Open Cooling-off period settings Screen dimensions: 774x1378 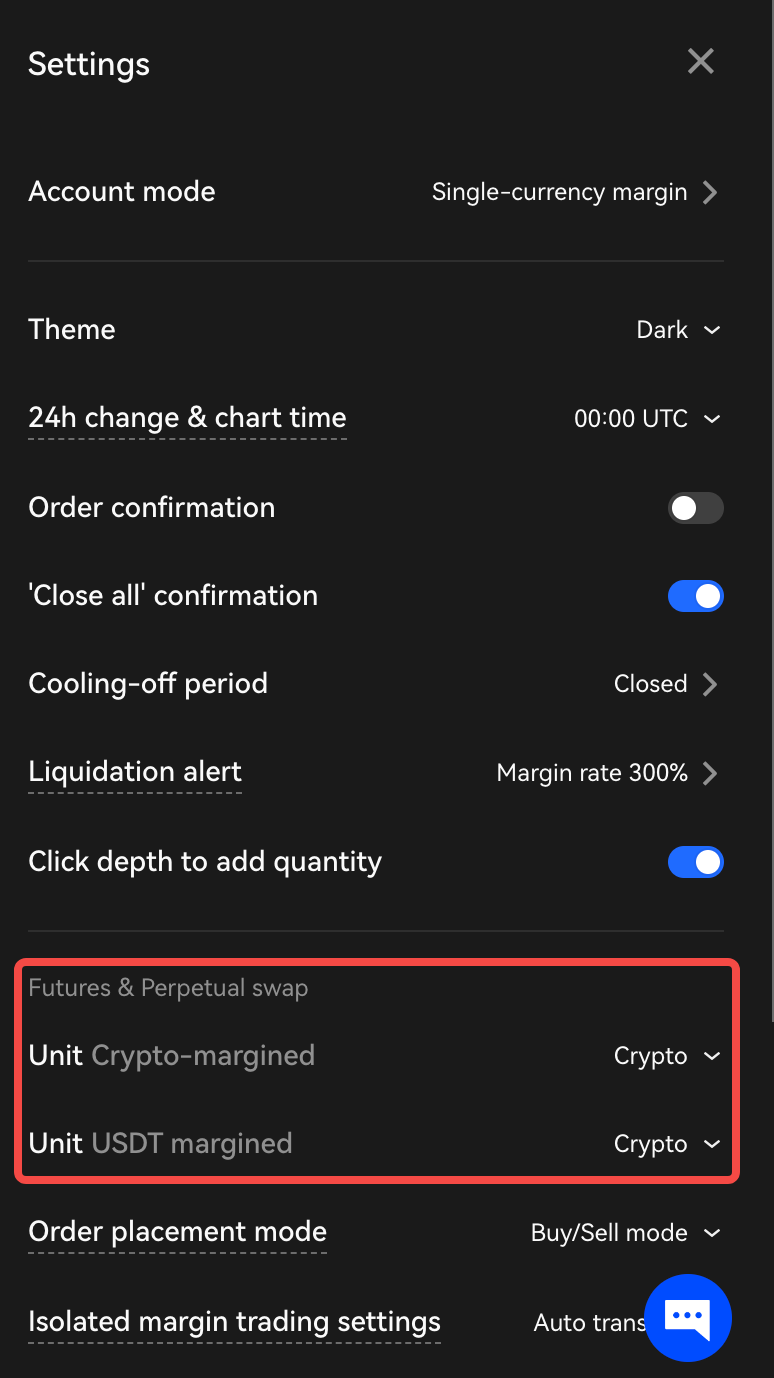point(665,684)
